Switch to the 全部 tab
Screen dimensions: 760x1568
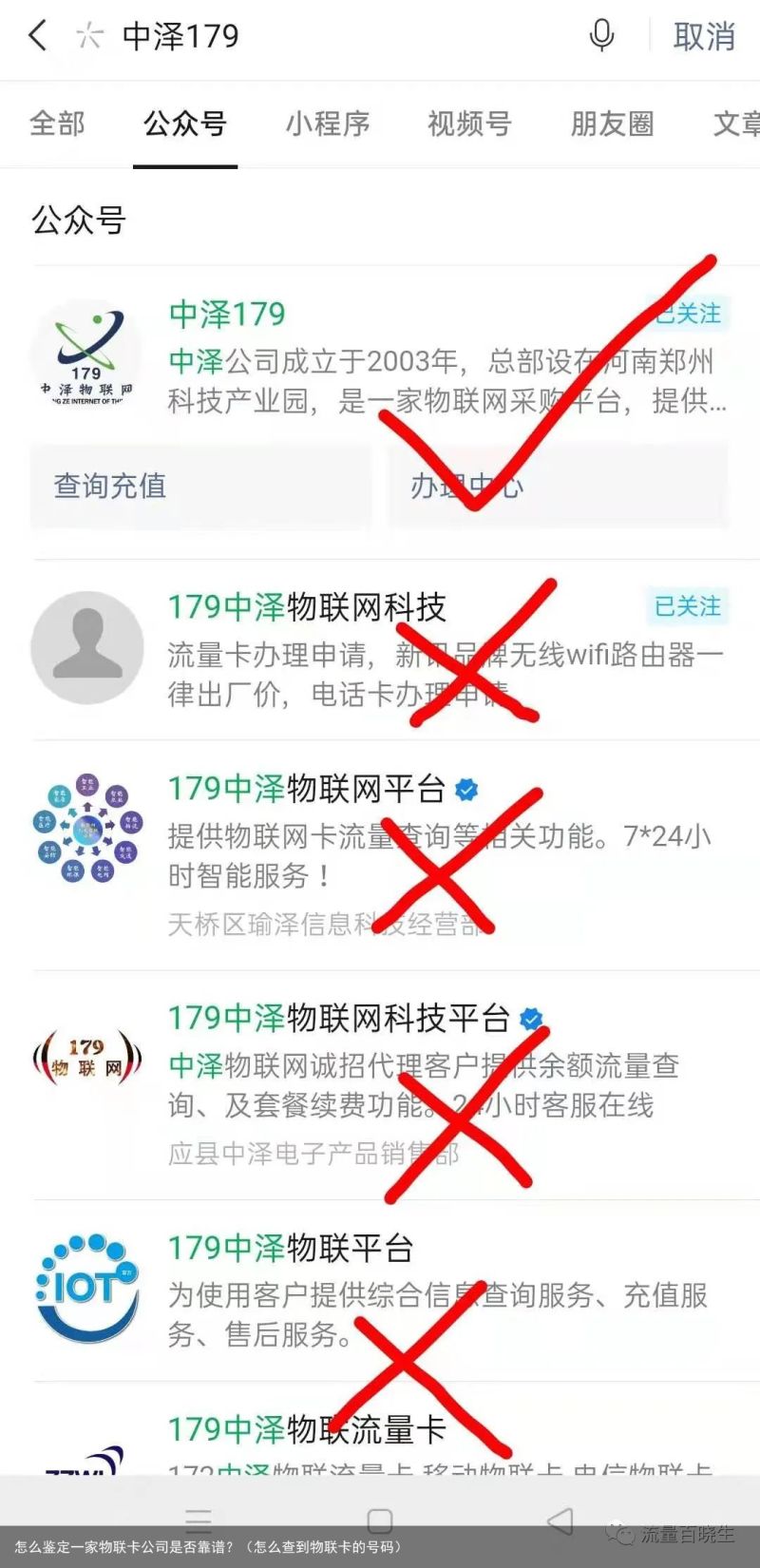click(58, 124)
